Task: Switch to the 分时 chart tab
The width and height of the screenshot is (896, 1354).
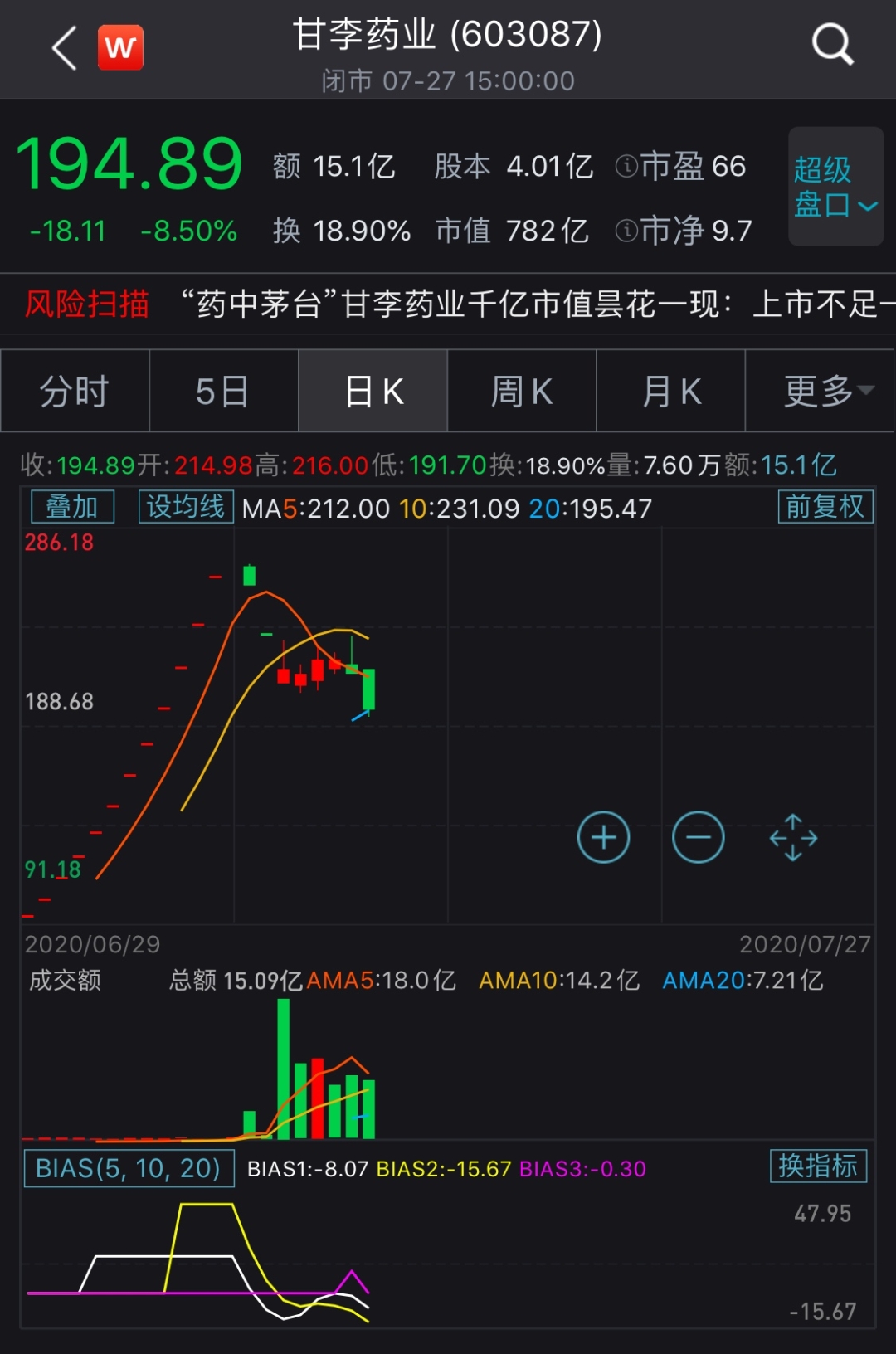Action: [x=75, y=391]
